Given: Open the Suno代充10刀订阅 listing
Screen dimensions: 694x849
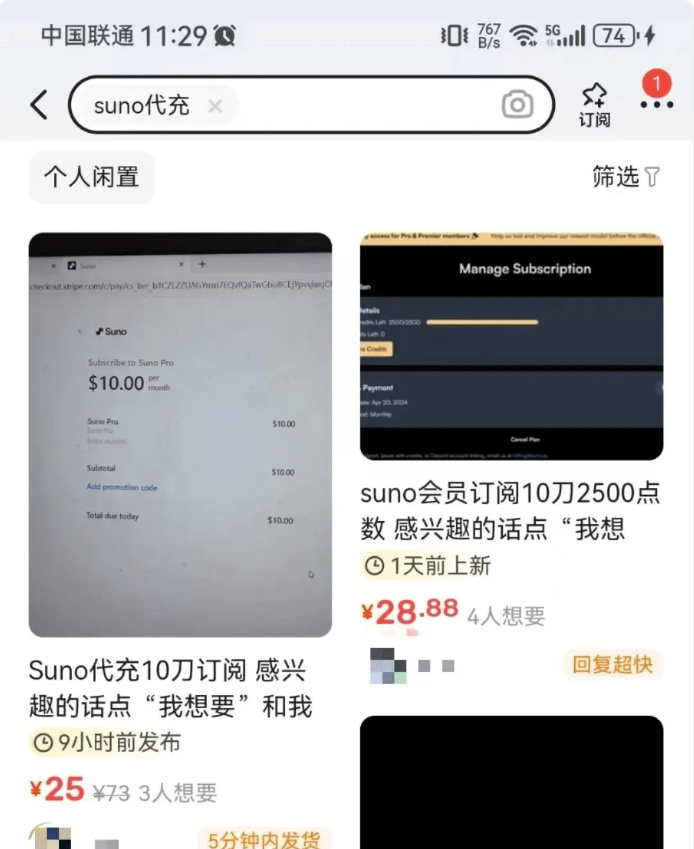Looking at the screenshot, I should point(180,435).
